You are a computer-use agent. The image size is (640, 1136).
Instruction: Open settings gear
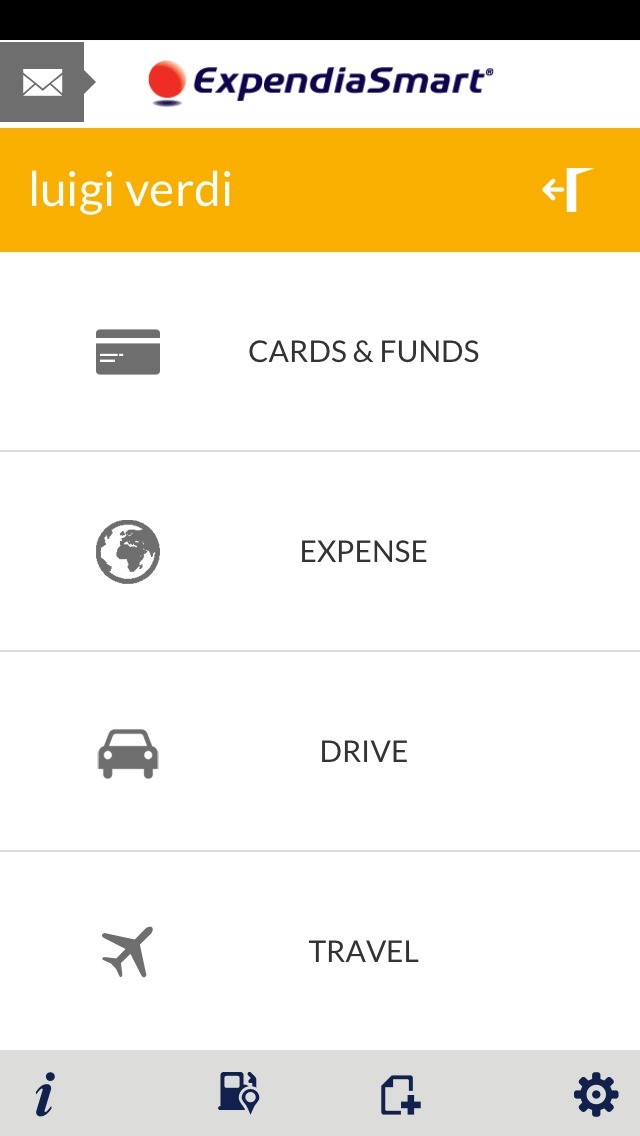pyautogui.click(x=595, y=1095)
